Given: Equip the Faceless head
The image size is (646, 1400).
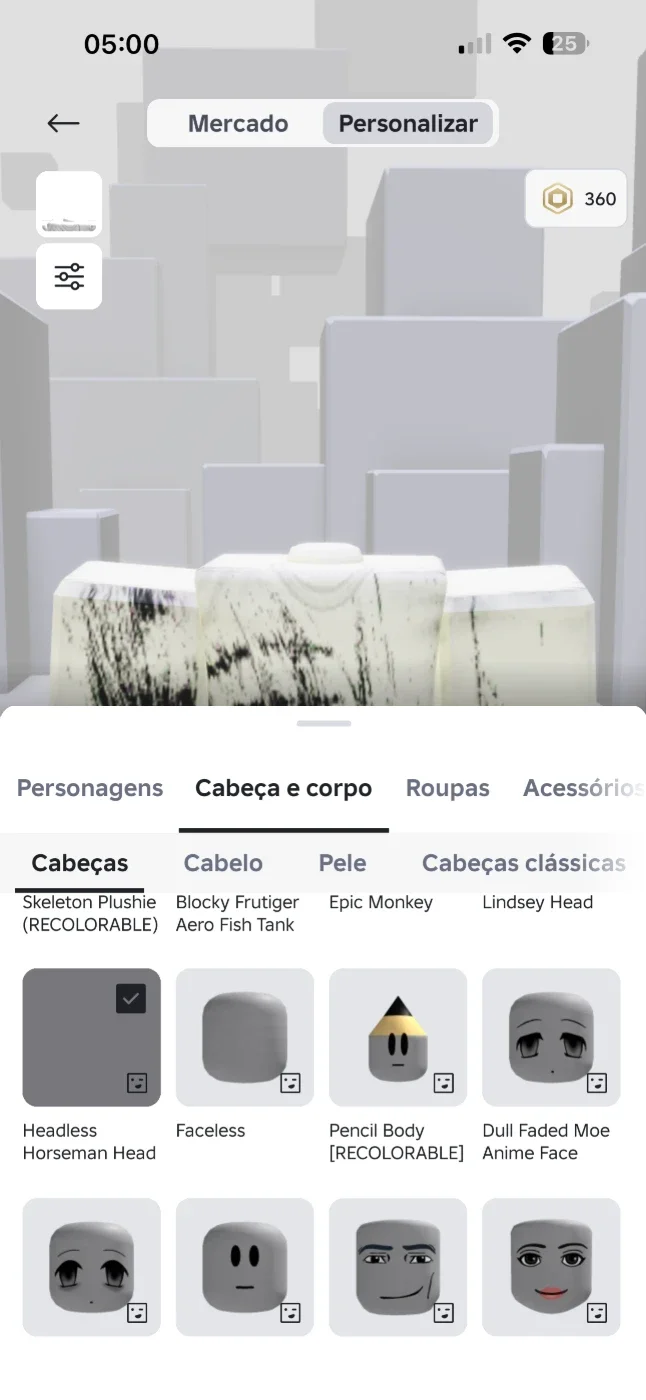Looking at the screenshot, I should pyautogui.click(x=245, y=1037).
